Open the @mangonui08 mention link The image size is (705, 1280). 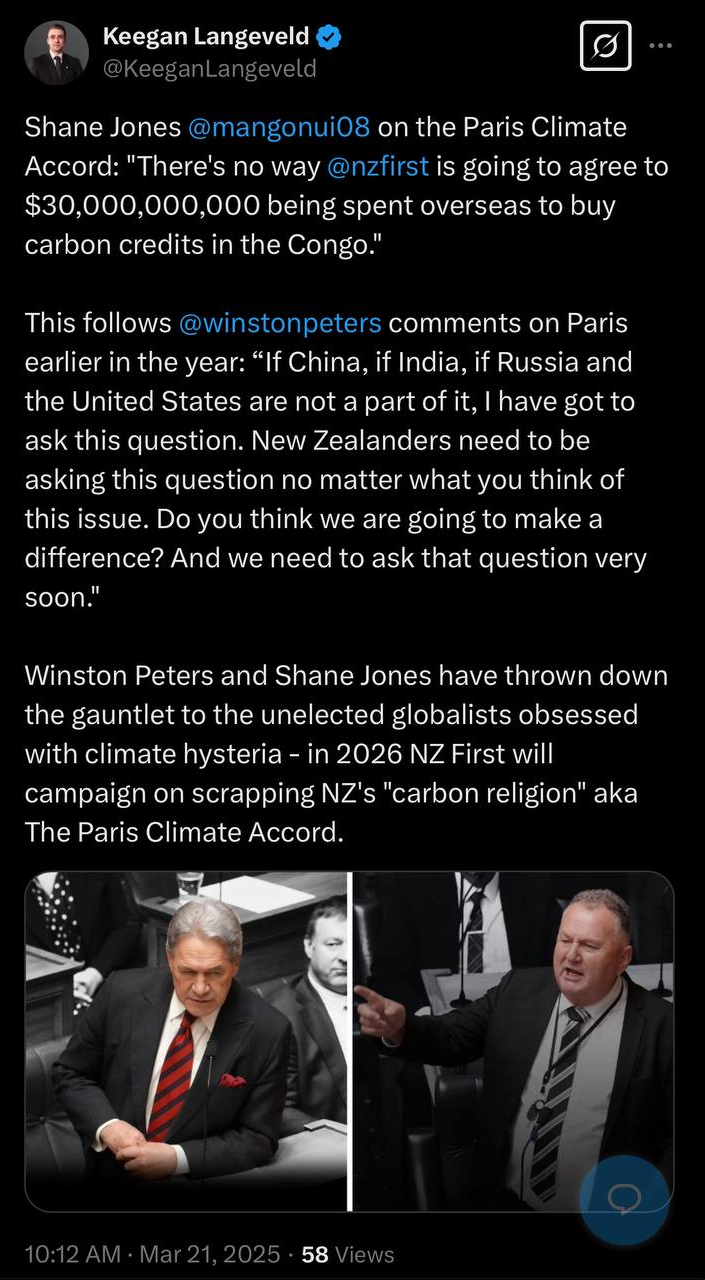(x=278, y=128)
